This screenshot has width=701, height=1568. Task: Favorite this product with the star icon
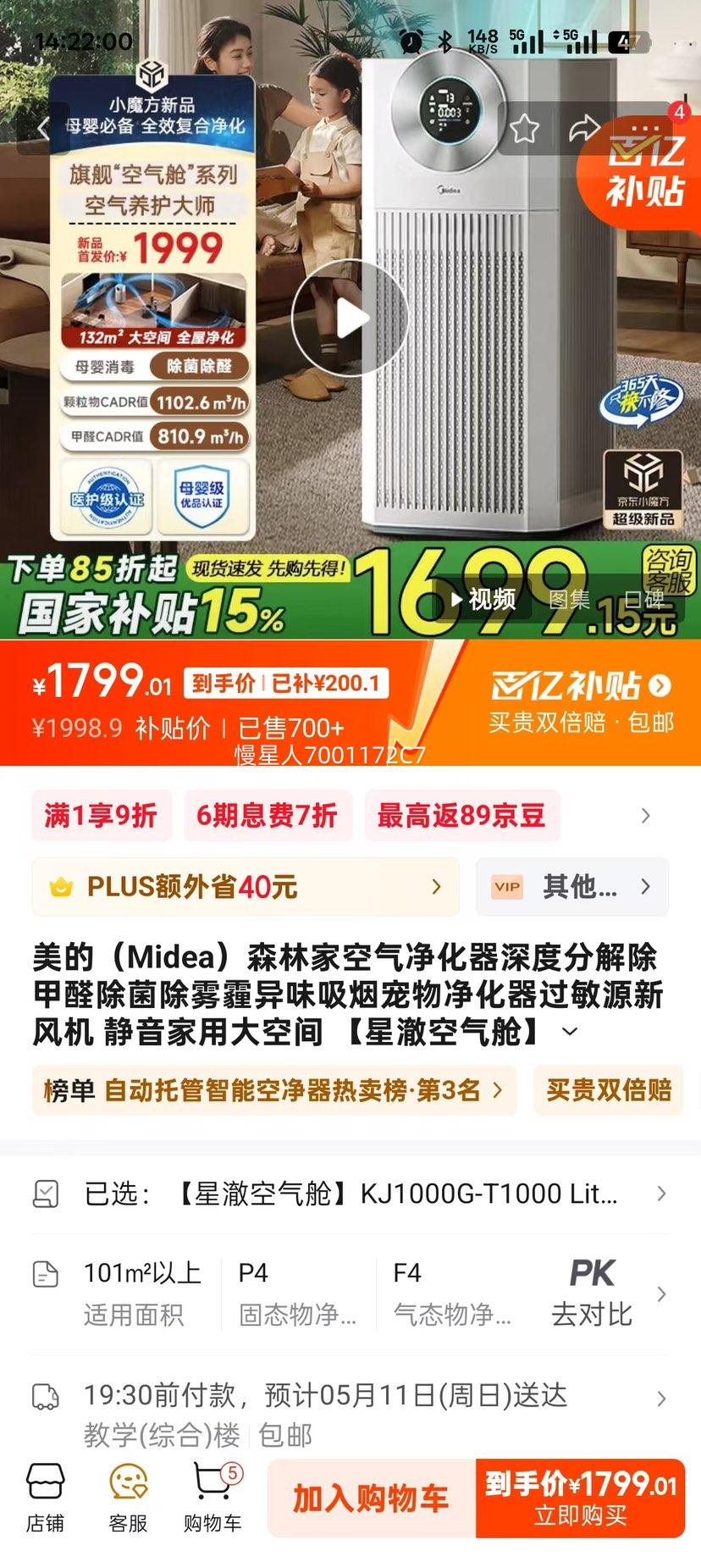[x=525, y=129]
